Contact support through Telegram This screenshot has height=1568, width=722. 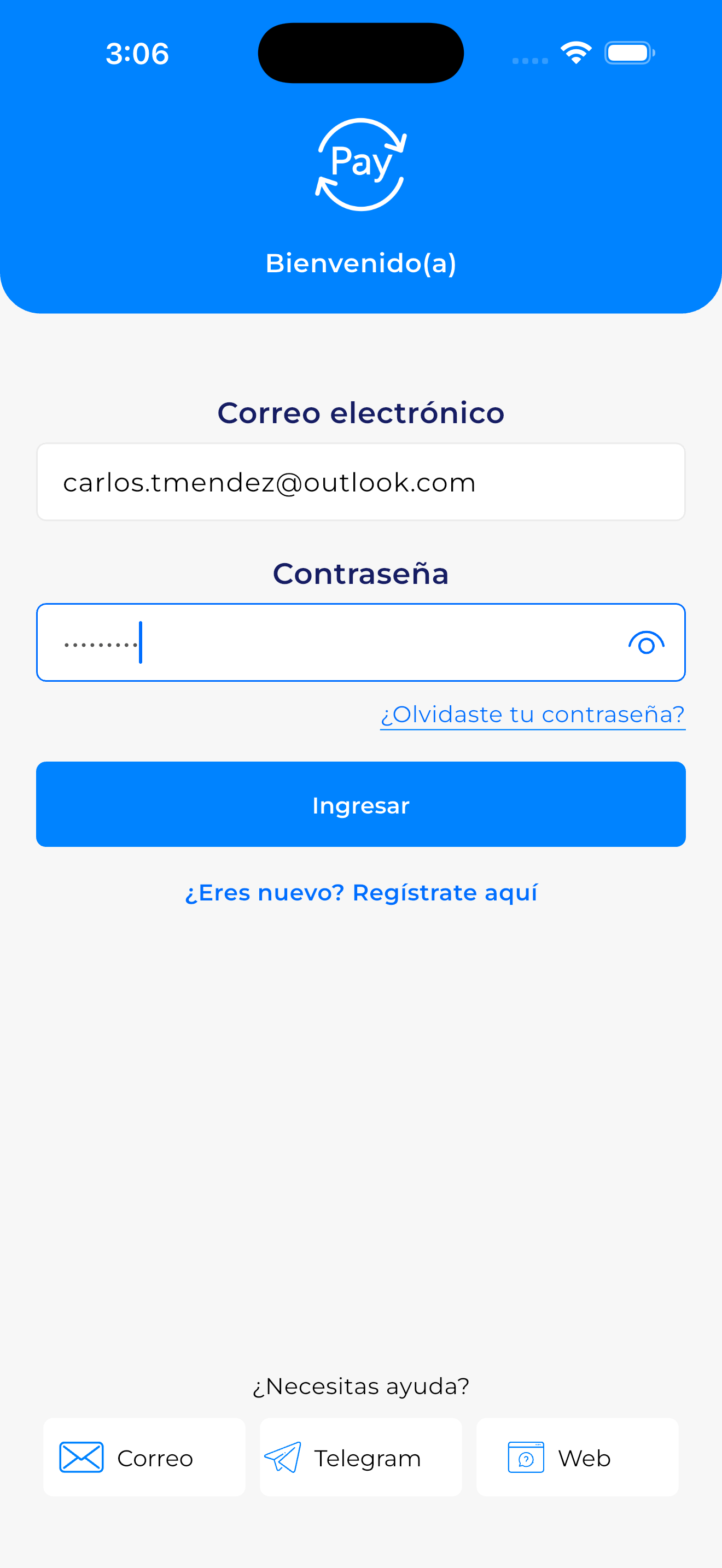point(360,1457)
